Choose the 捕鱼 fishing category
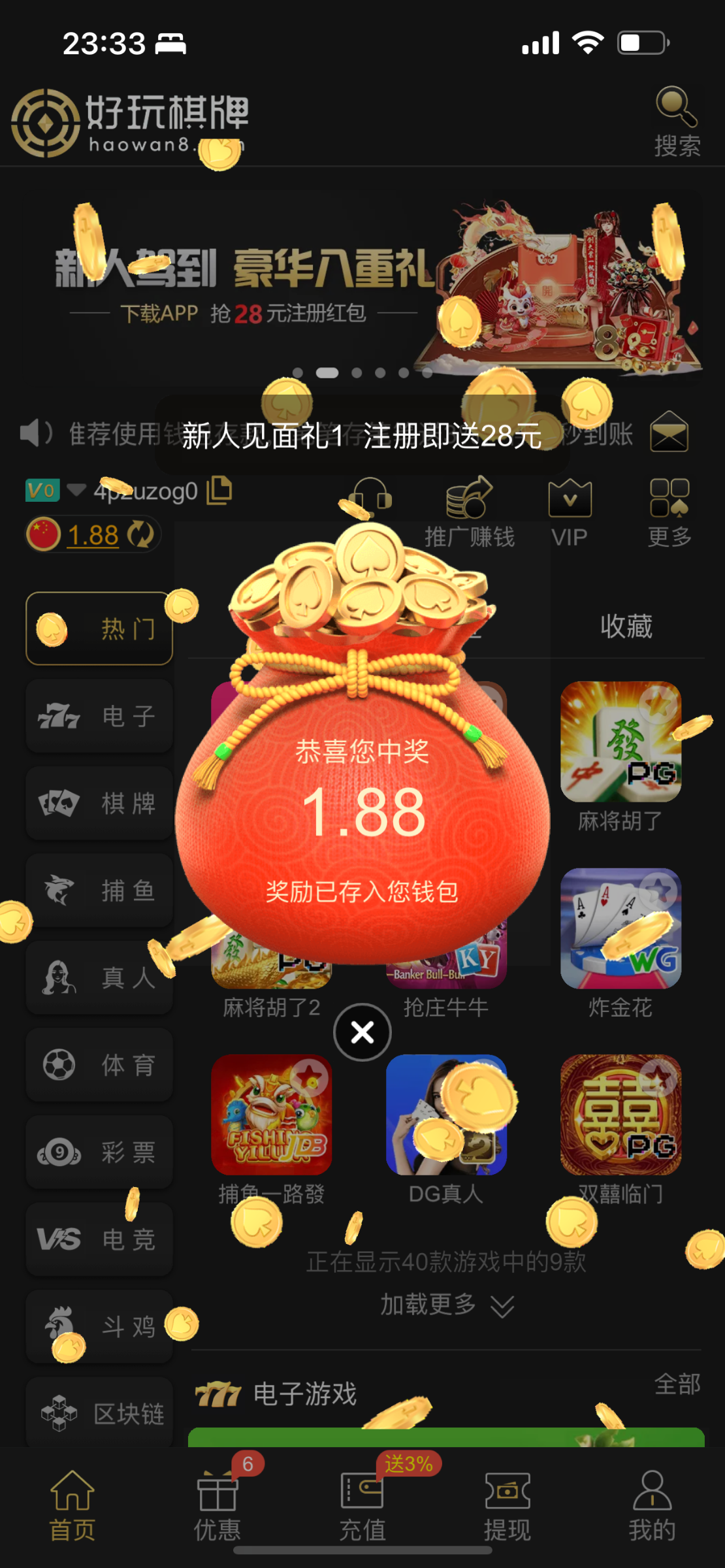The image size is (725, 1568). 99,890
